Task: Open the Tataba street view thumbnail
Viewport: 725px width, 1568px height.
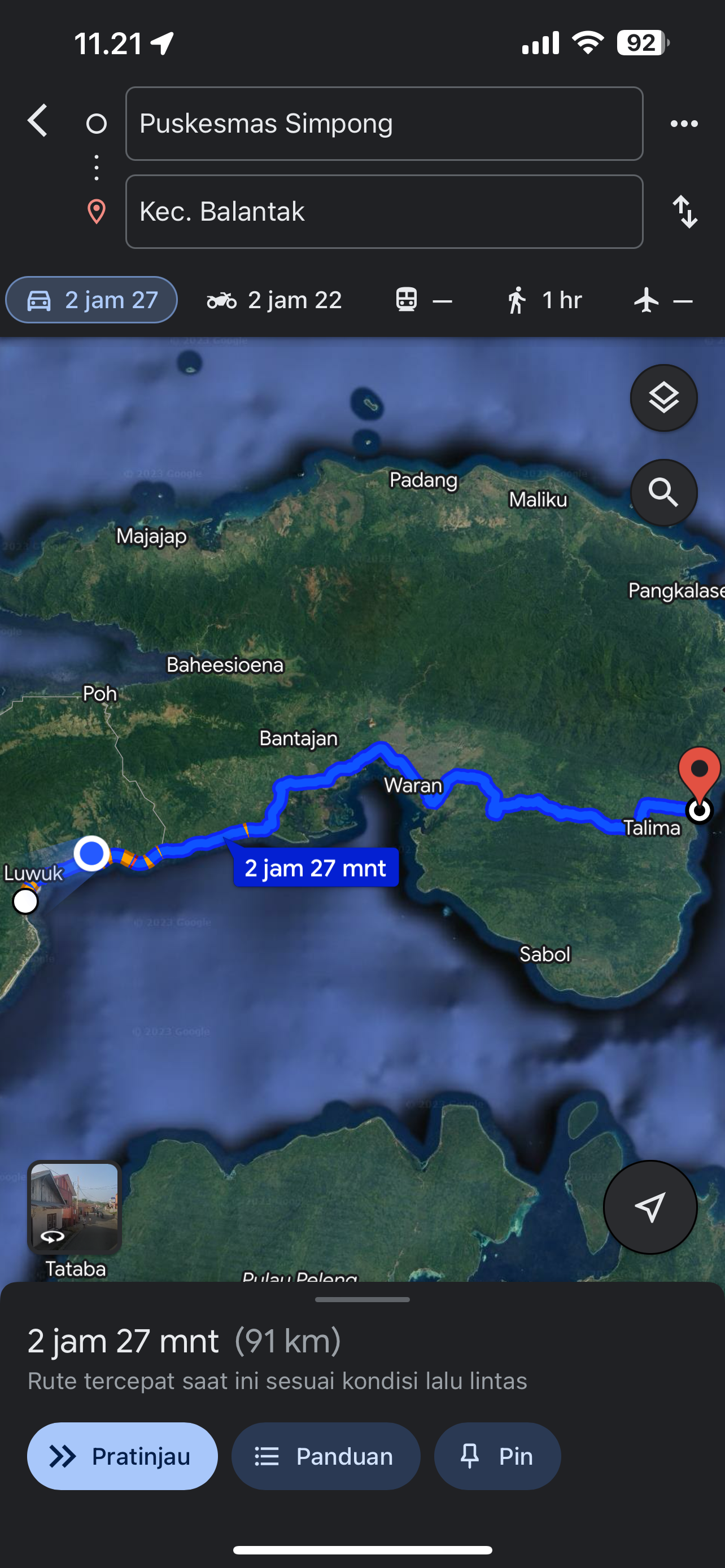Action: pyautogui.click(x=75, y=1207)
